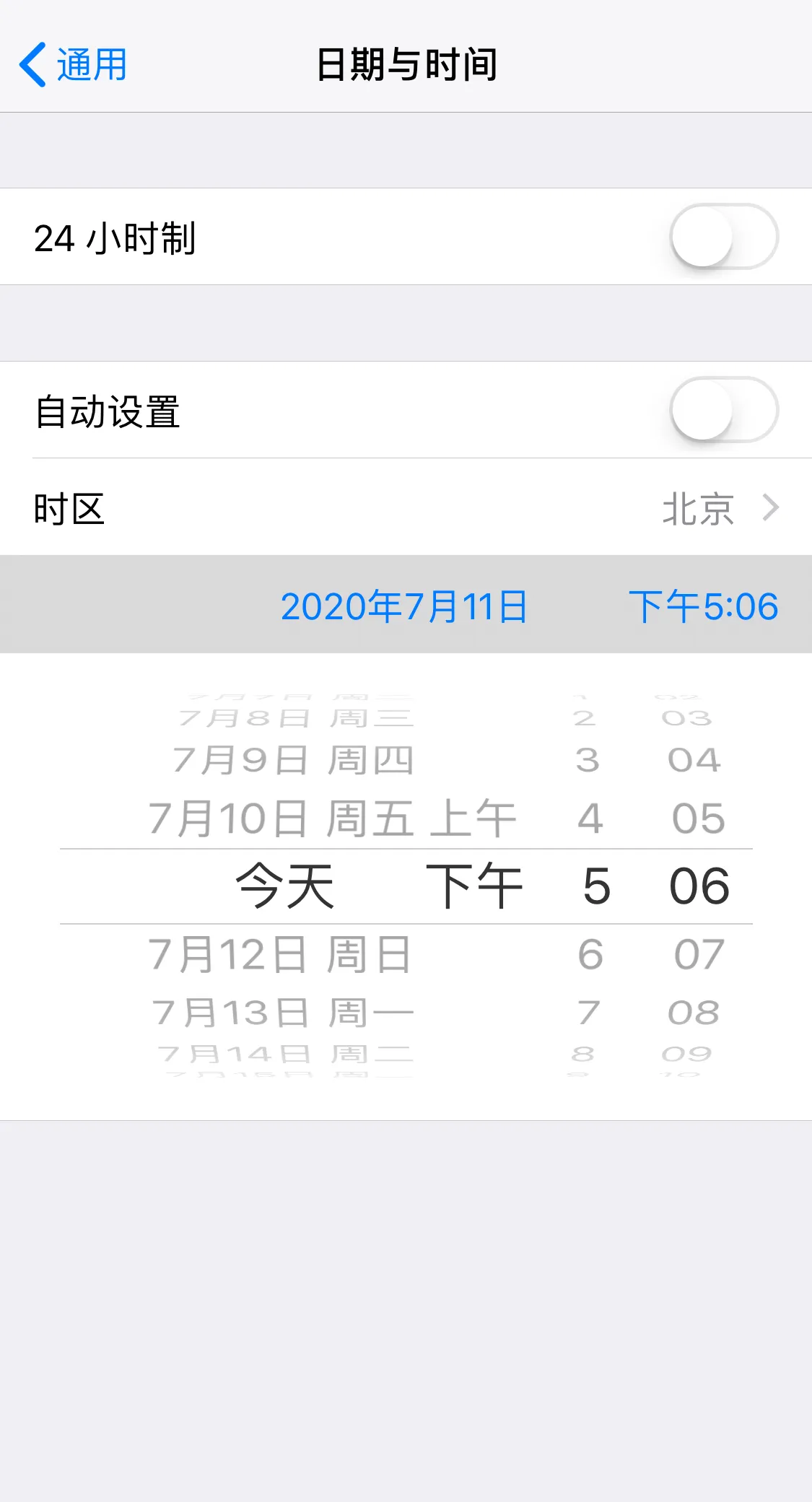This screenshot has height=1502, width=812.
Task: Tap the 日期与时间 title
Action: pos(406,64)
